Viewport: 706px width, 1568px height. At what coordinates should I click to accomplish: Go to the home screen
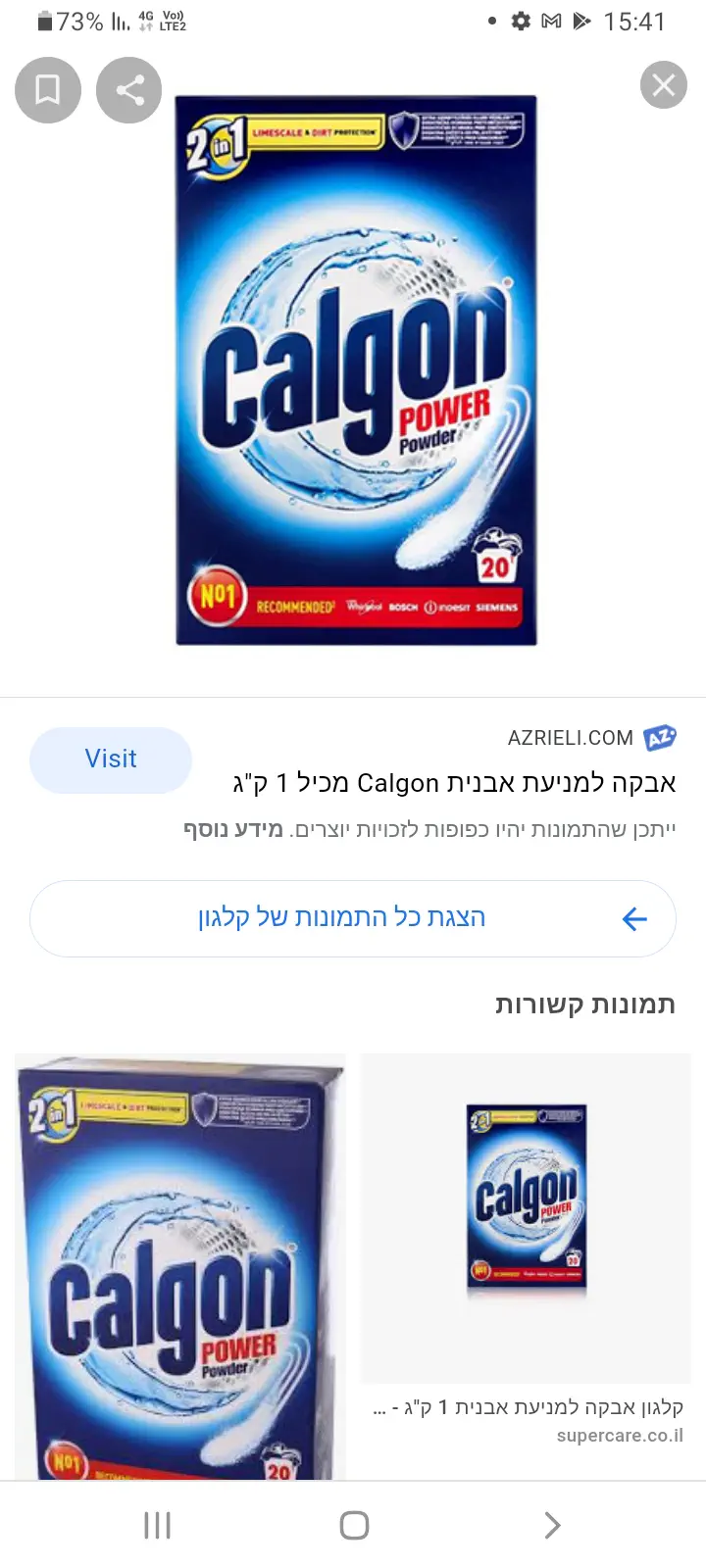(x=354, y=1525)
